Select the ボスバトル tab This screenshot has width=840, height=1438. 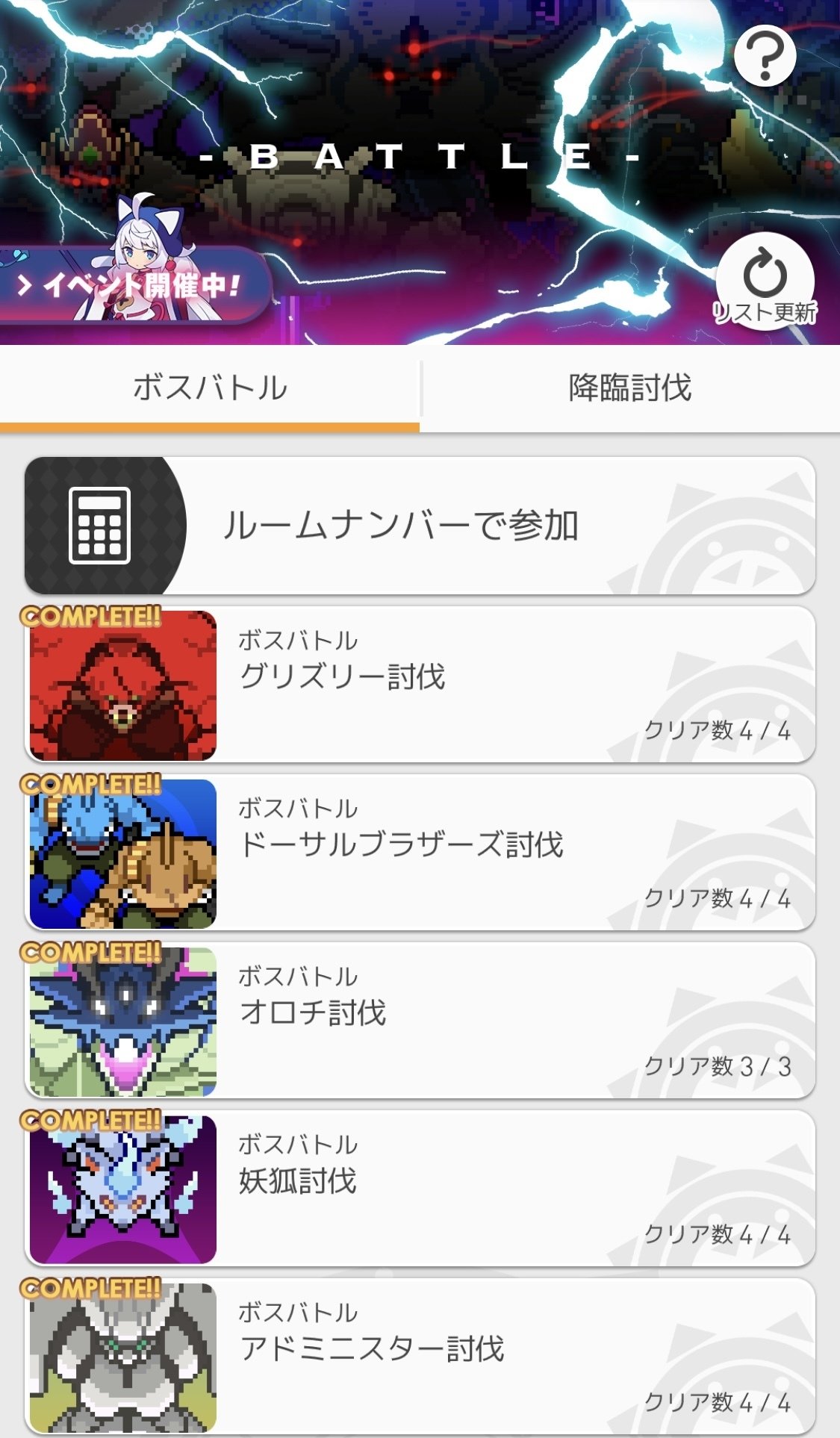[x=209, y=388]
